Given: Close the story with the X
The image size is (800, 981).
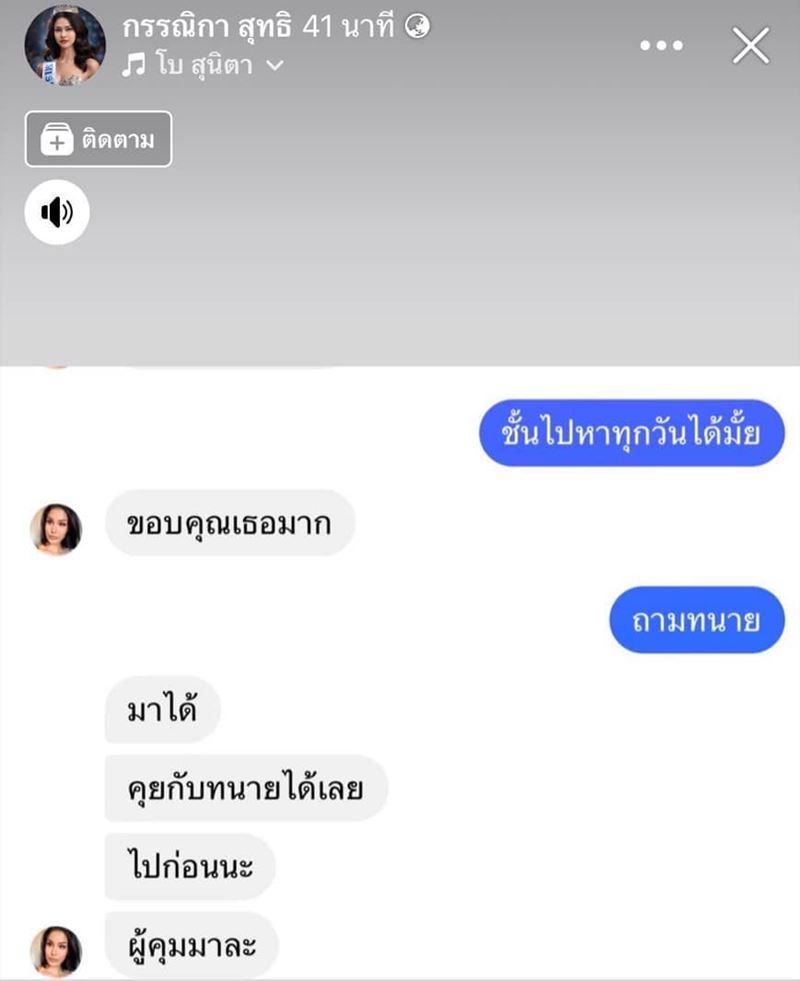Looking at the screenshot, I should coord(748,44).
